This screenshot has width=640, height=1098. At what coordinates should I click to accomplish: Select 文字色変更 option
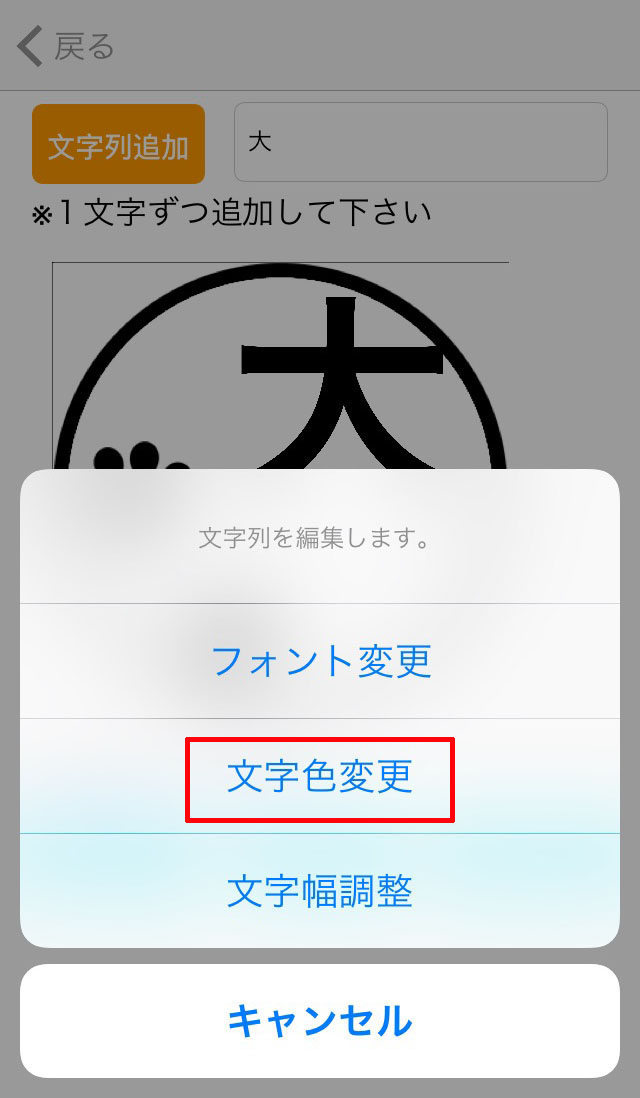point(320,777)
